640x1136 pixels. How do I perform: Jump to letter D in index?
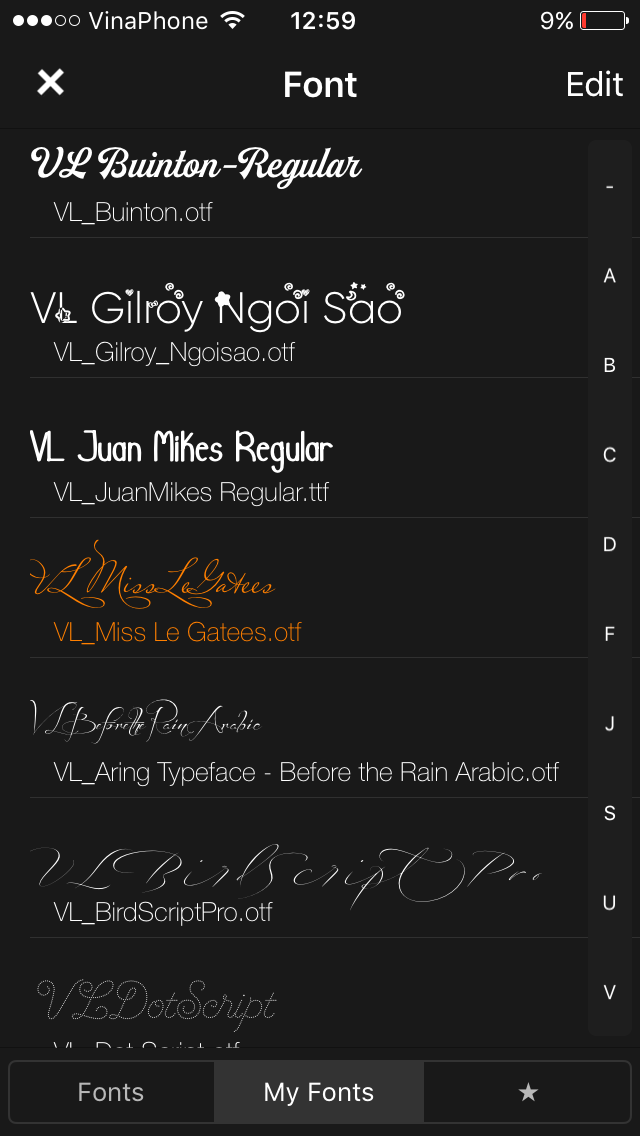click(x=610, y=545)
